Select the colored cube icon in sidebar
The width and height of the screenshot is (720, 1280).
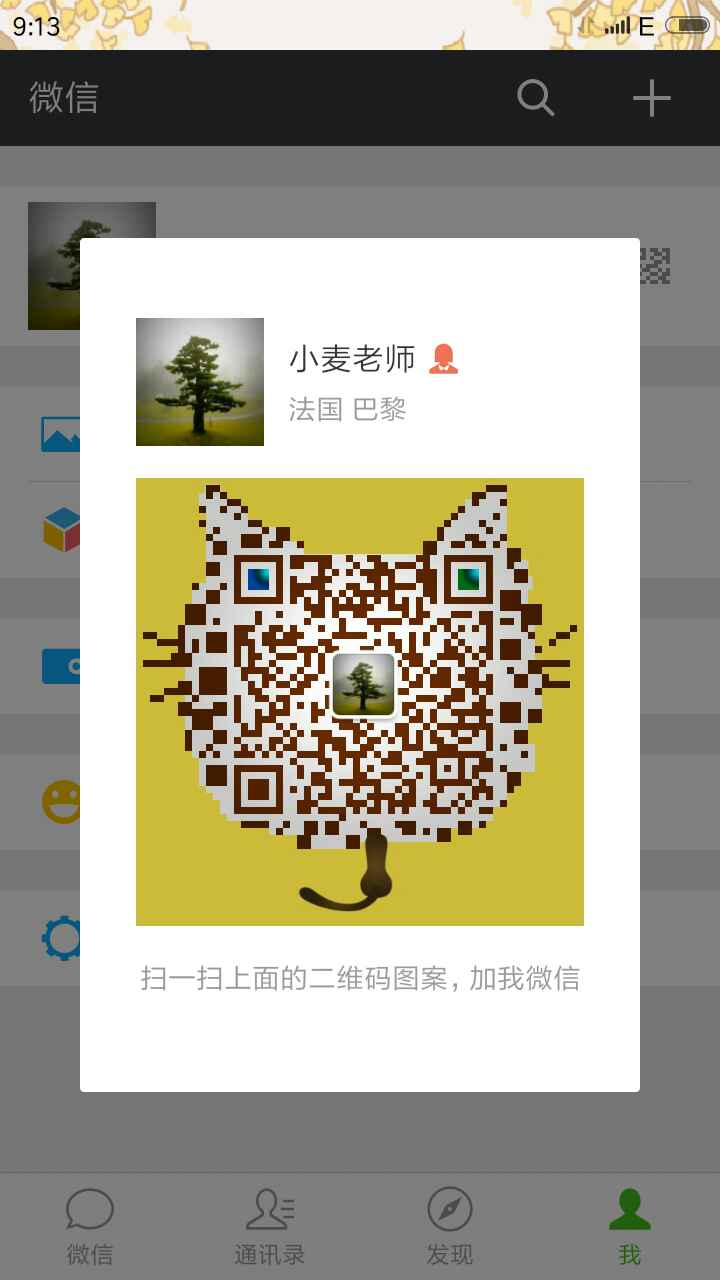point(60,527)
